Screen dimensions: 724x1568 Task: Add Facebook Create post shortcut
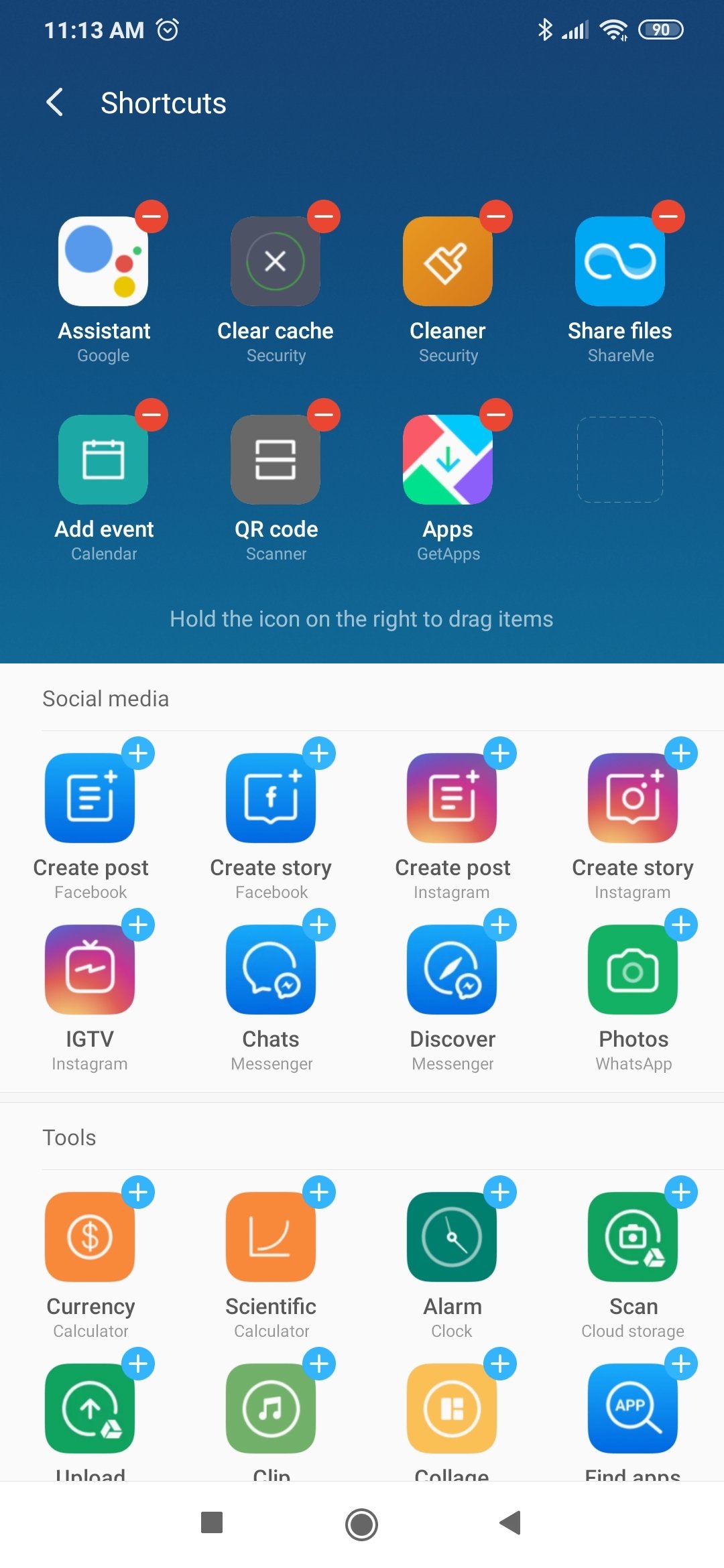138,753
